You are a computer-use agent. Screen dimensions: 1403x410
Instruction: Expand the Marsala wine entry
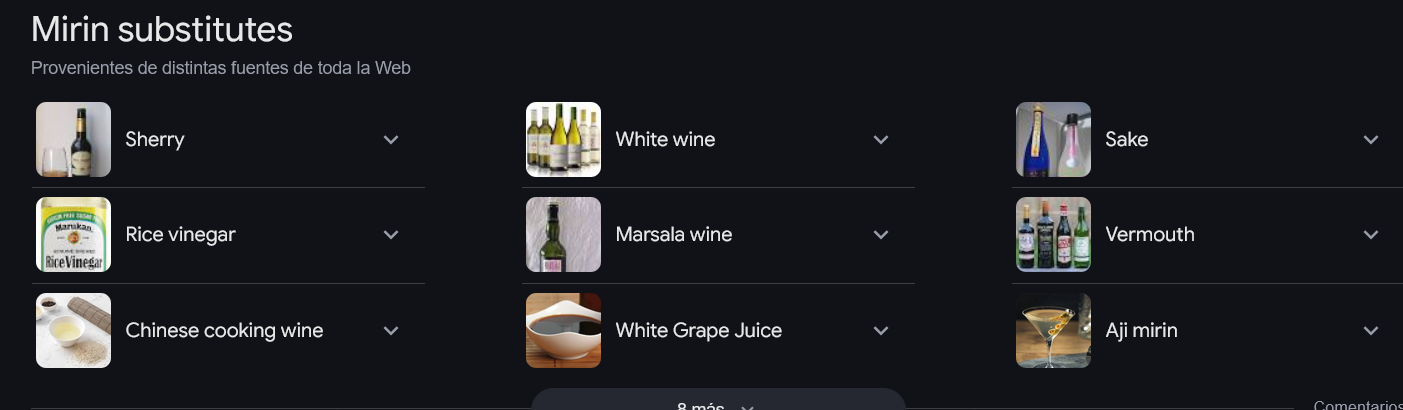tap(881, 235)
